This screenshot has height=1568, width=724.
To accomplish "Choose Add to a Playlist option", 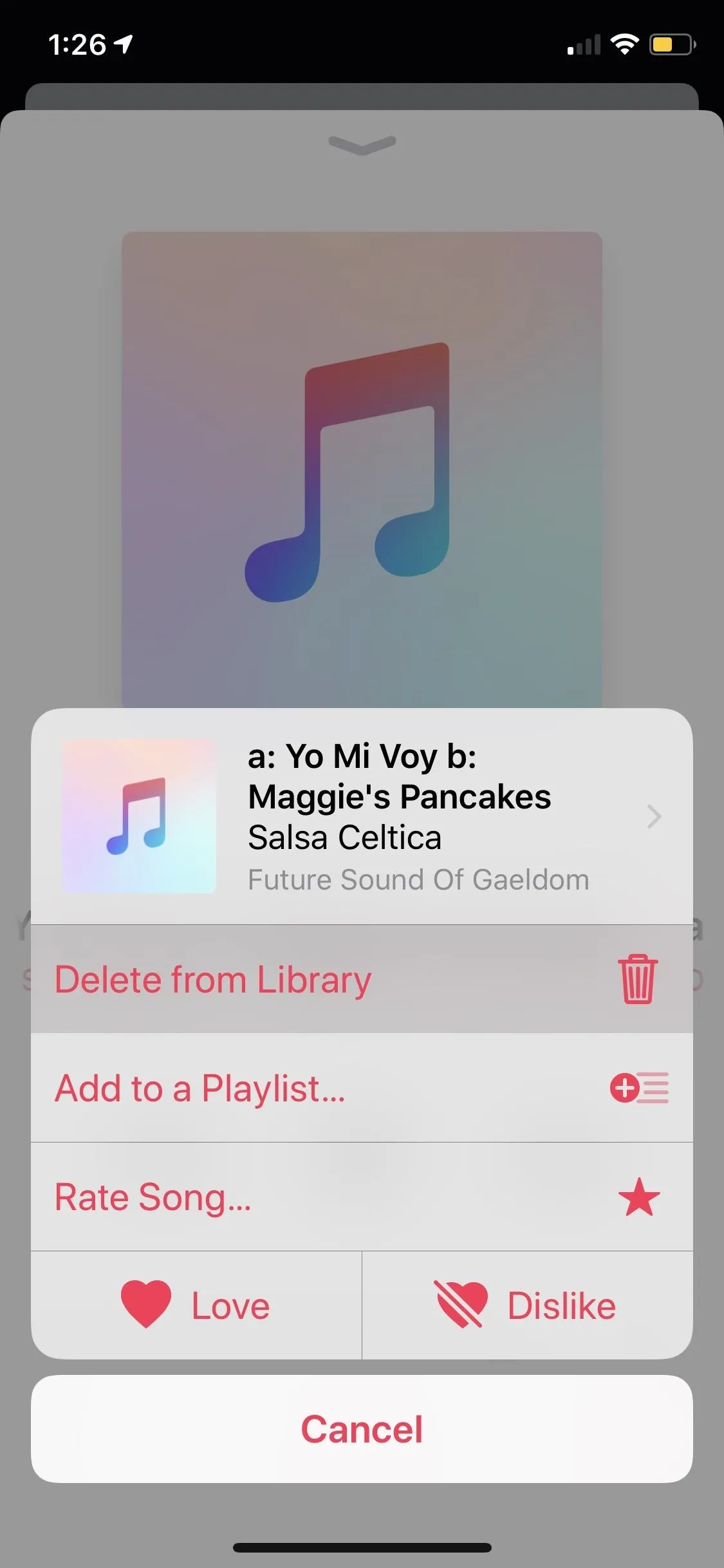I will tap(362, 1088).
